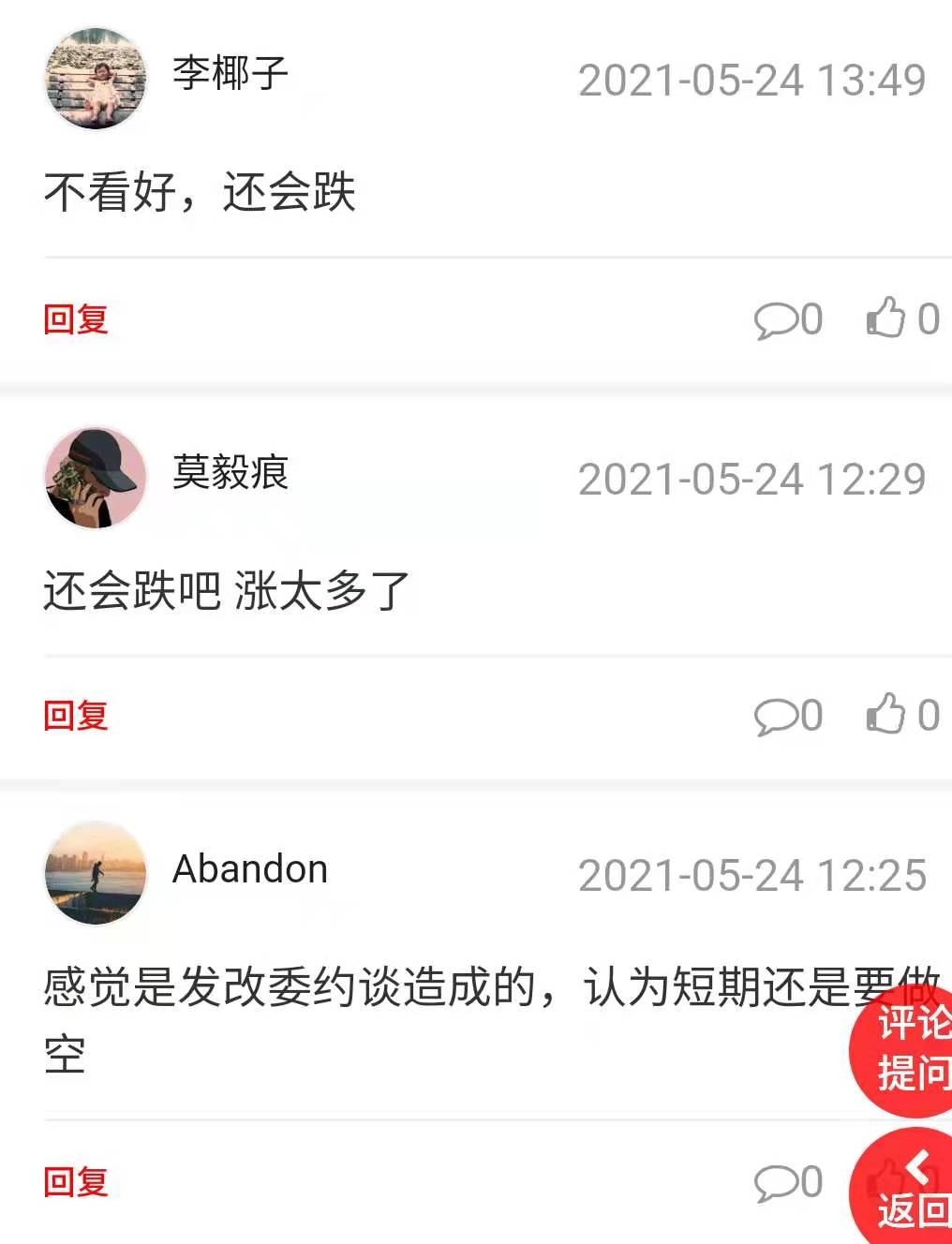The width and height of the screenshot is (952, 1244).
Task: Like 李椰子's comment
Action: point(901,318)
